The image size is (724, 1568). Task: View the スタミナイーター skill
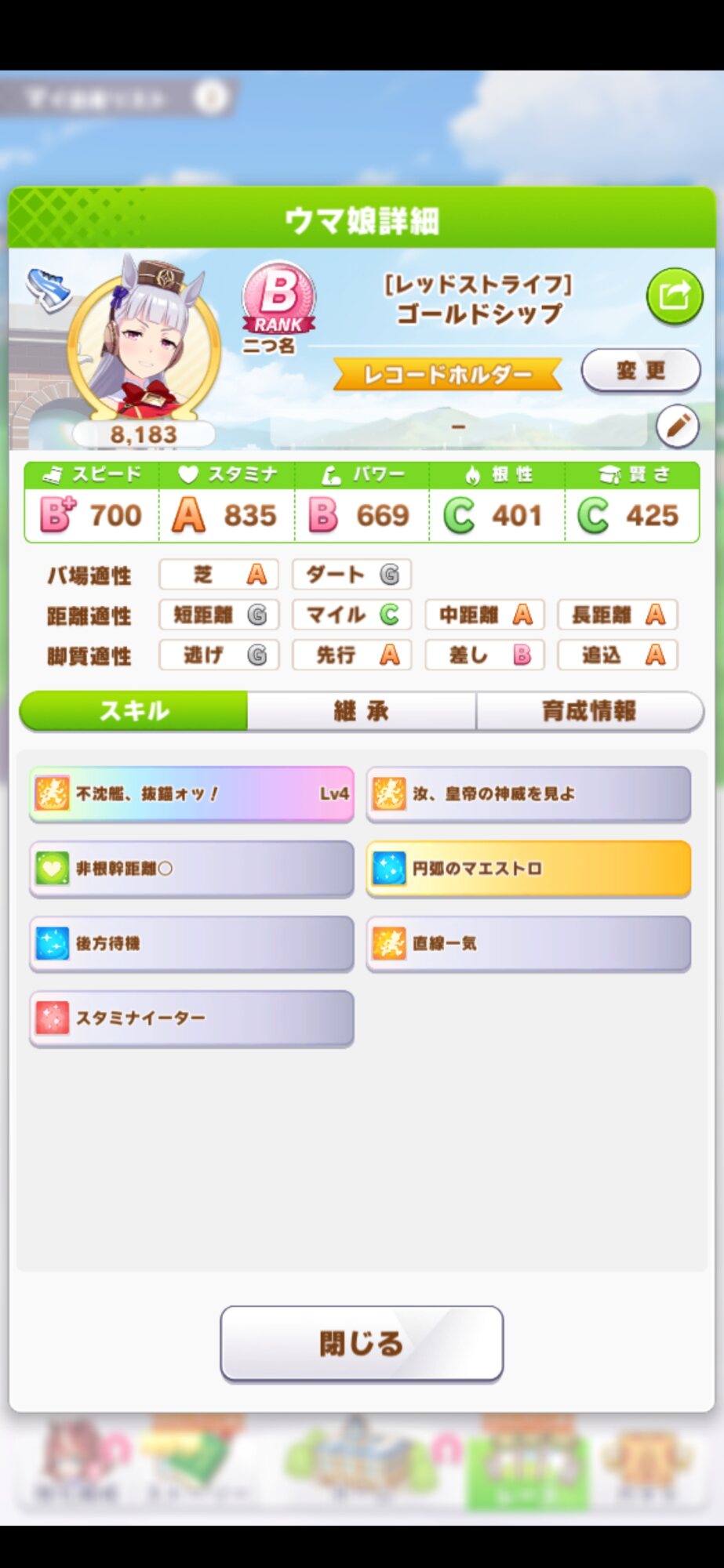(191, 1018)
